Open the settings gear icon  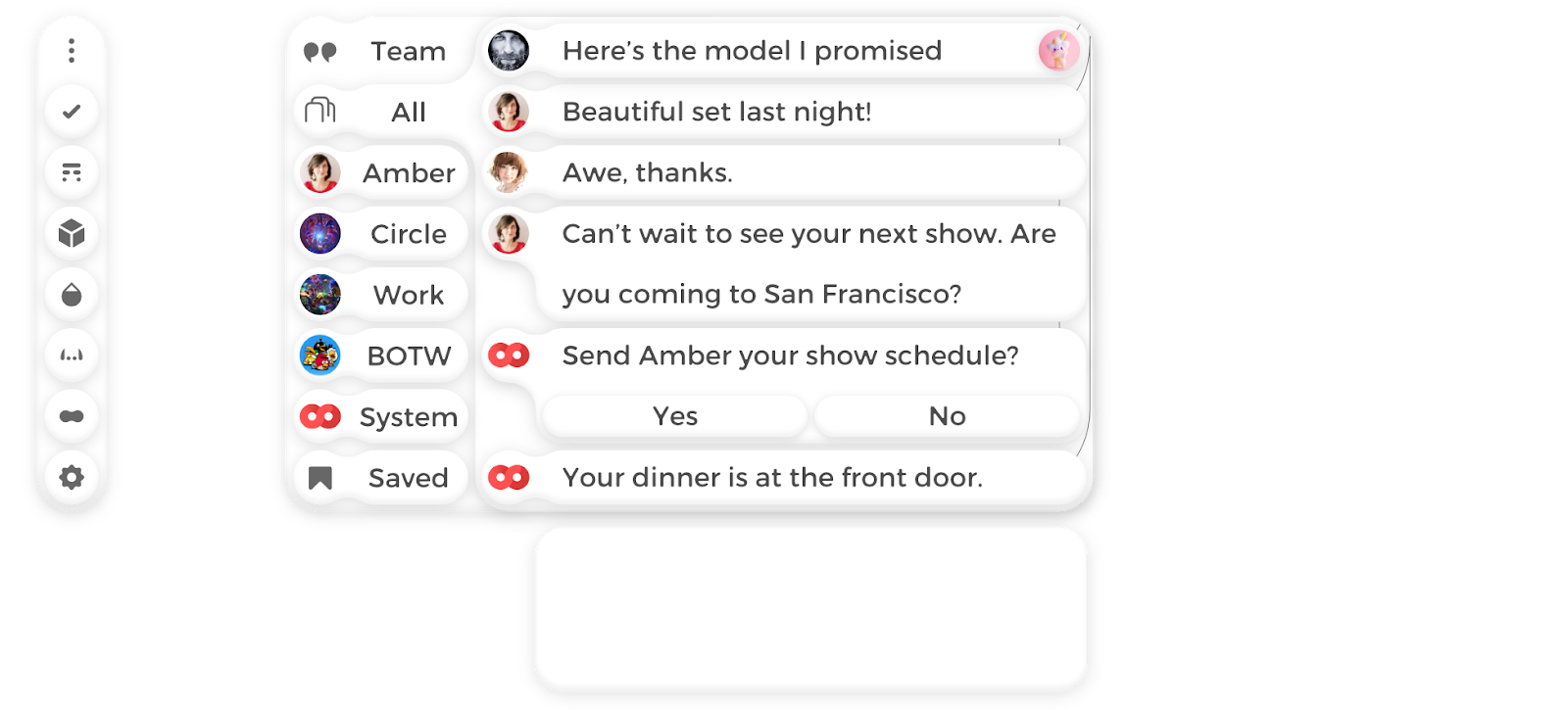tap(72, 477)
